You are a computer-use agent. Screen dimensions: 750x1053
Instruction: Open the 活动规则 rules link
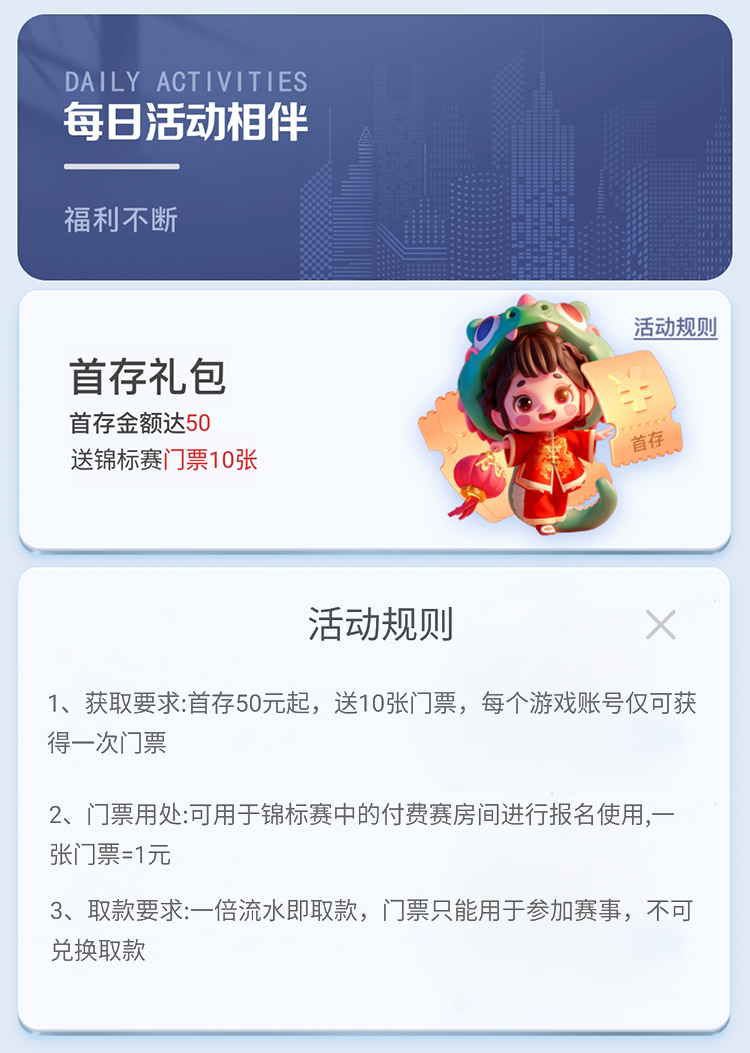point(673,327)
